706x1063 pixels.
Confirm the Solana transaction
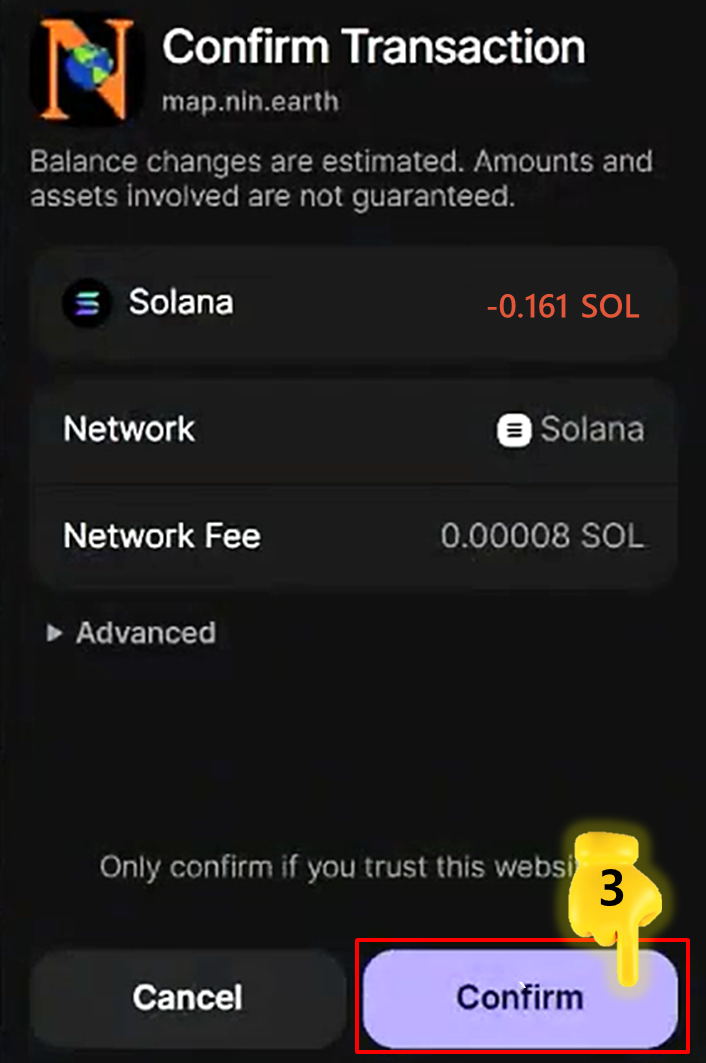point(519,997)
